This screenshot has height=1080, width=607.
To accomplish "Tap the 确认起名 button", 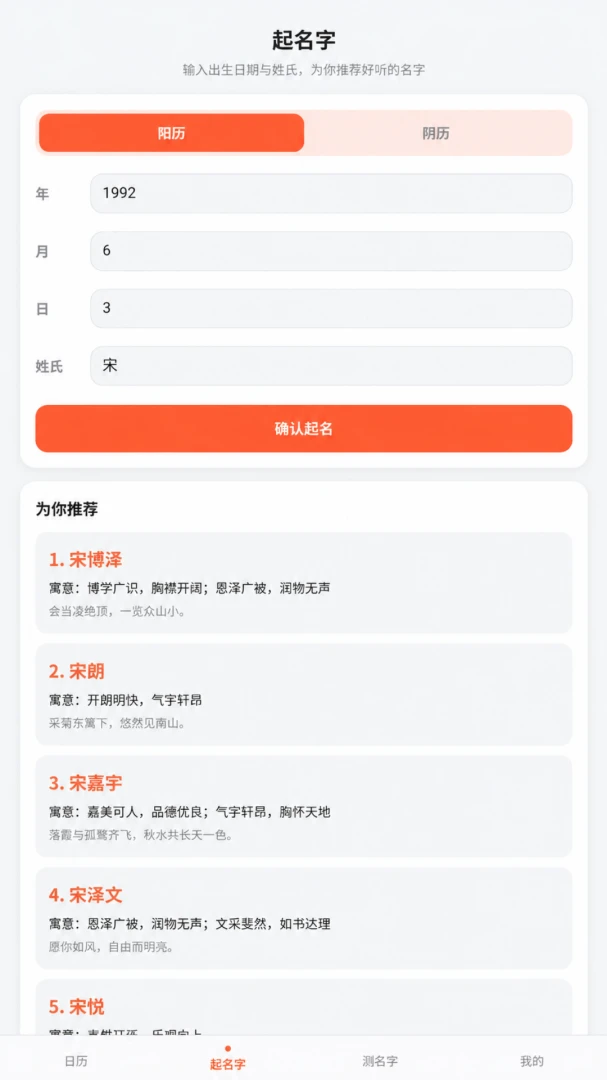I will tap(304, 428).
